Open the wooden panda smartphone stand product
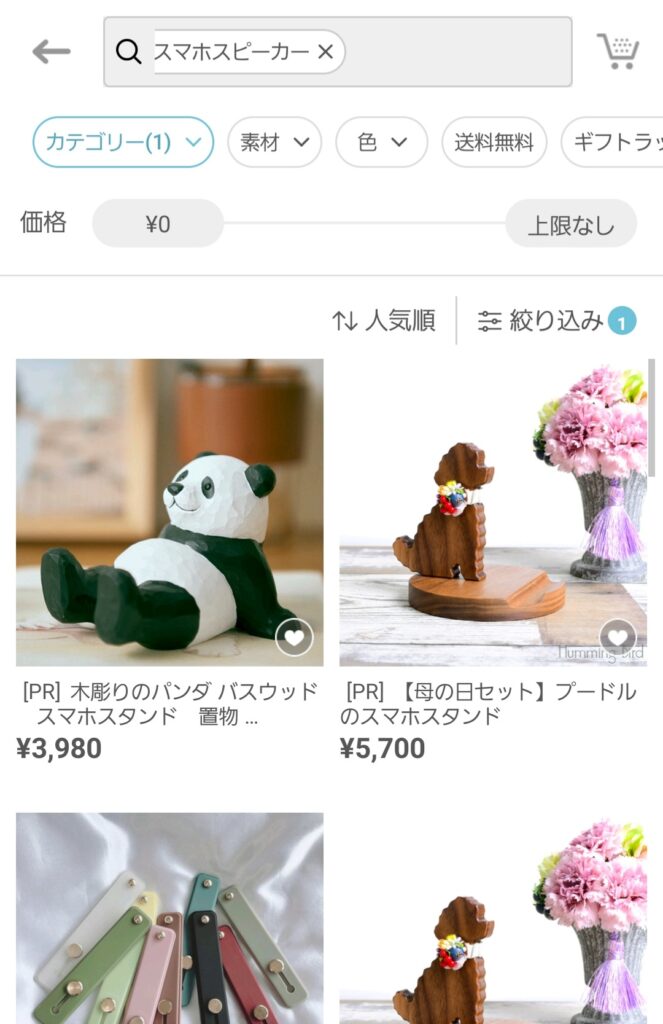The width and height of the screenshot is (663, 1024). (169, 512)
